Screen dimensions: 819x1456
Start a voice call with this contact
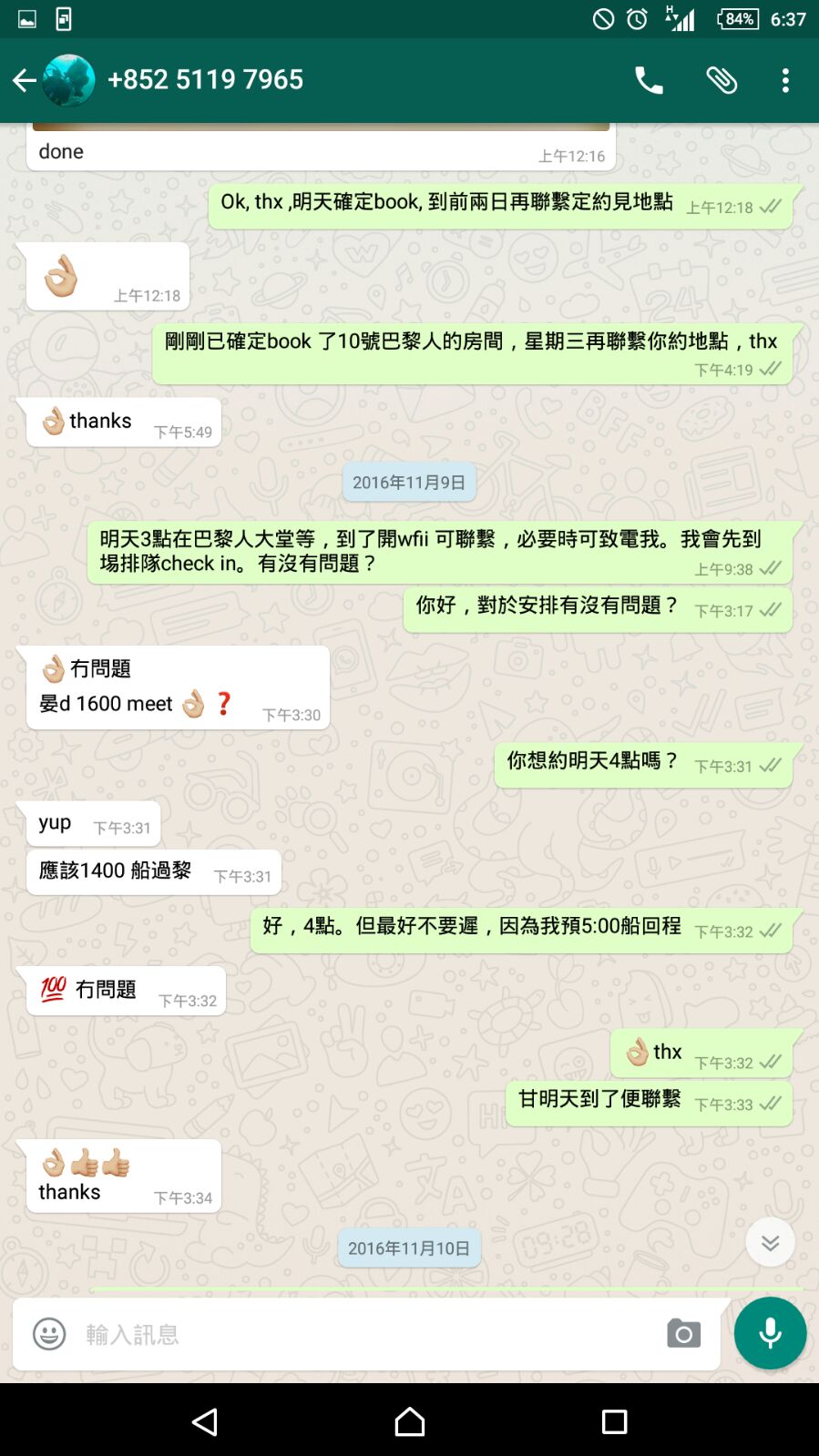[649, 80]
